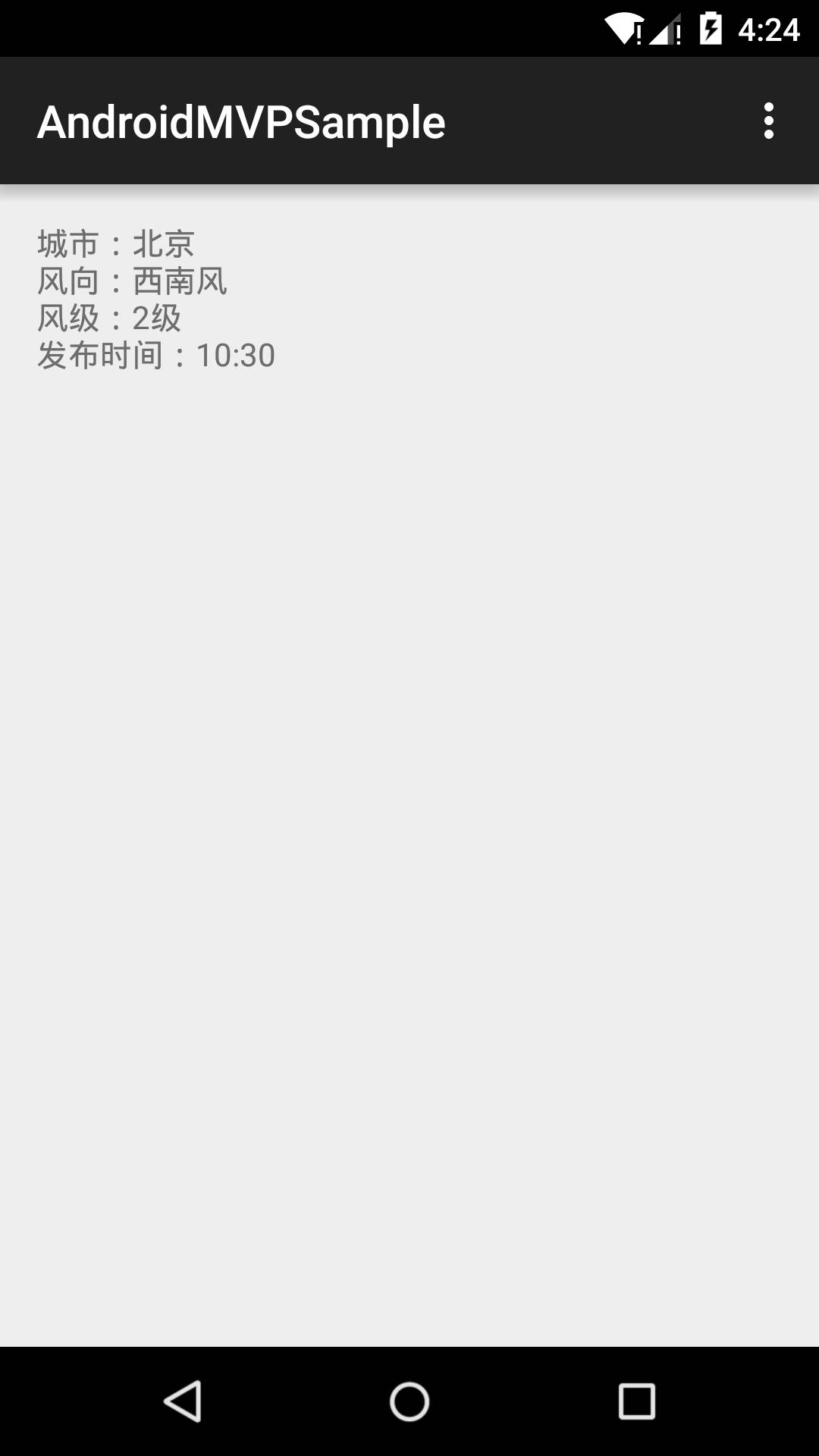Tap 10:30 in the publish time line
The width and height of the screenshot is (819, 1456).
(235, 355)
